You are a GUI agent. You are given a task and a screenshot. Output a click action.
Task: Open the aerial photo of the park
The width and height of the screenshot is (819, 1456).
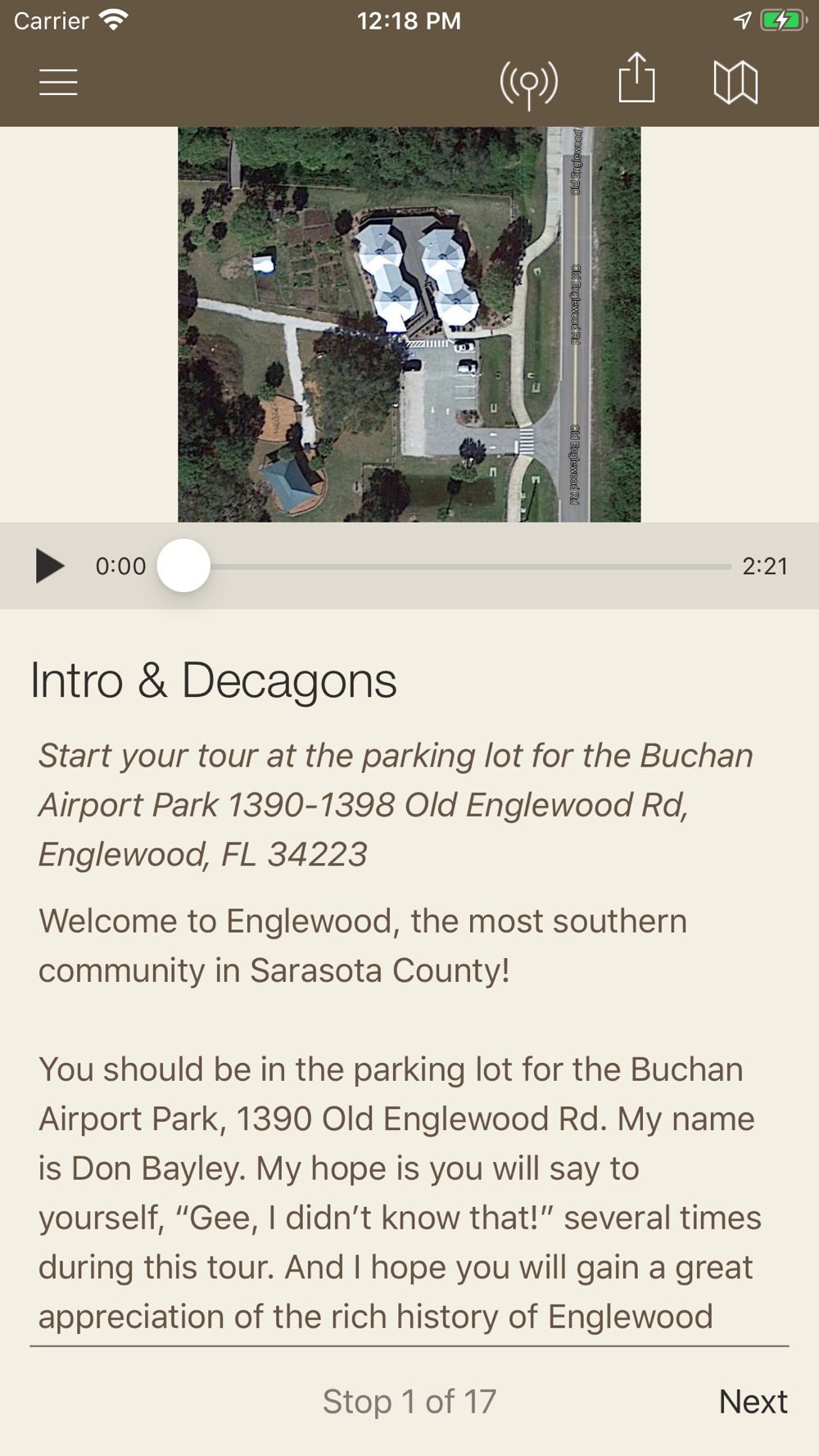pyautogui.click(x=409, y=324)
